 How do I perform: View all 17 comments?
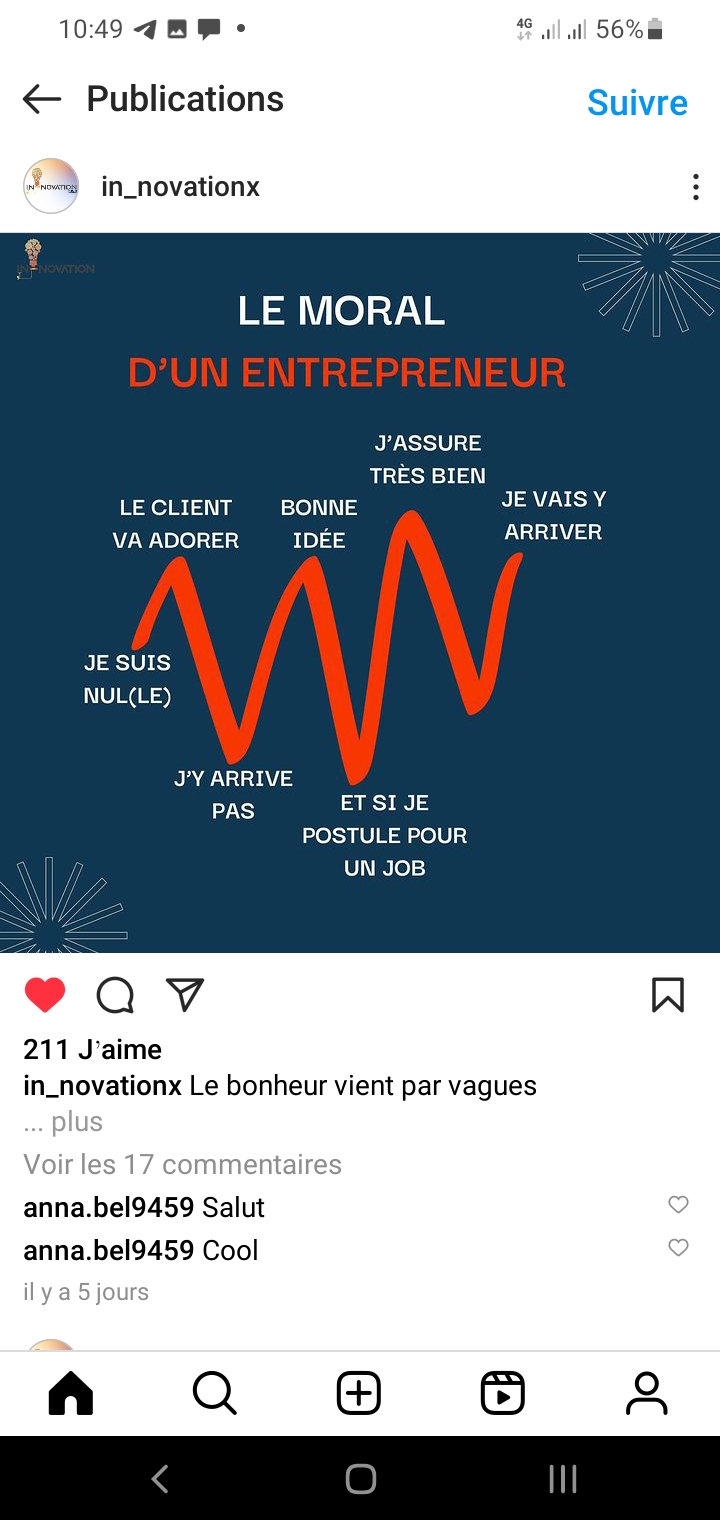pos(182,1164)
